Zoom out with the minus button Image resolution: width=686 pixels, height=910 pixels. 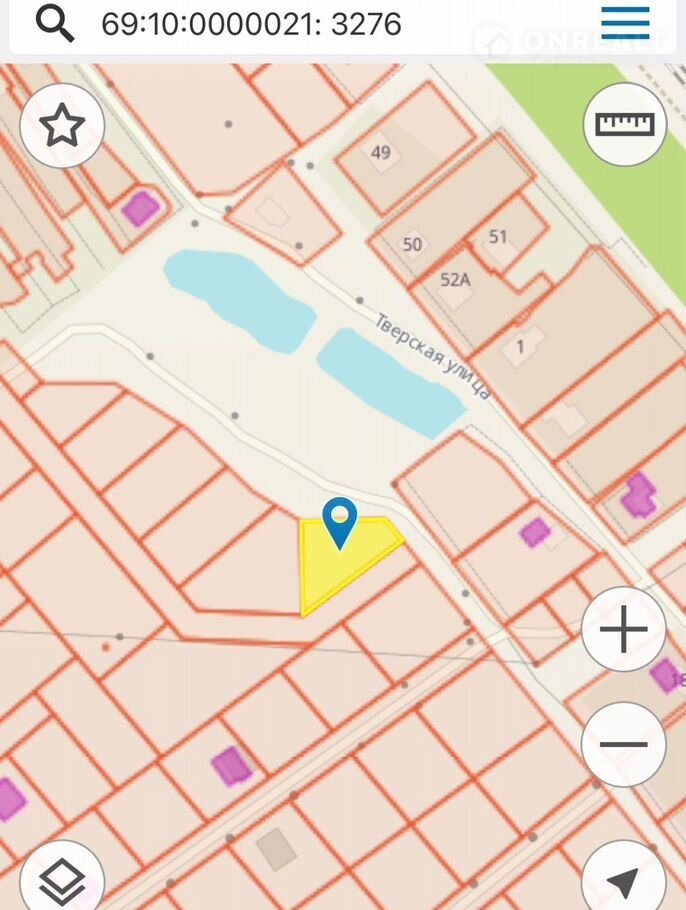point(623,745)
